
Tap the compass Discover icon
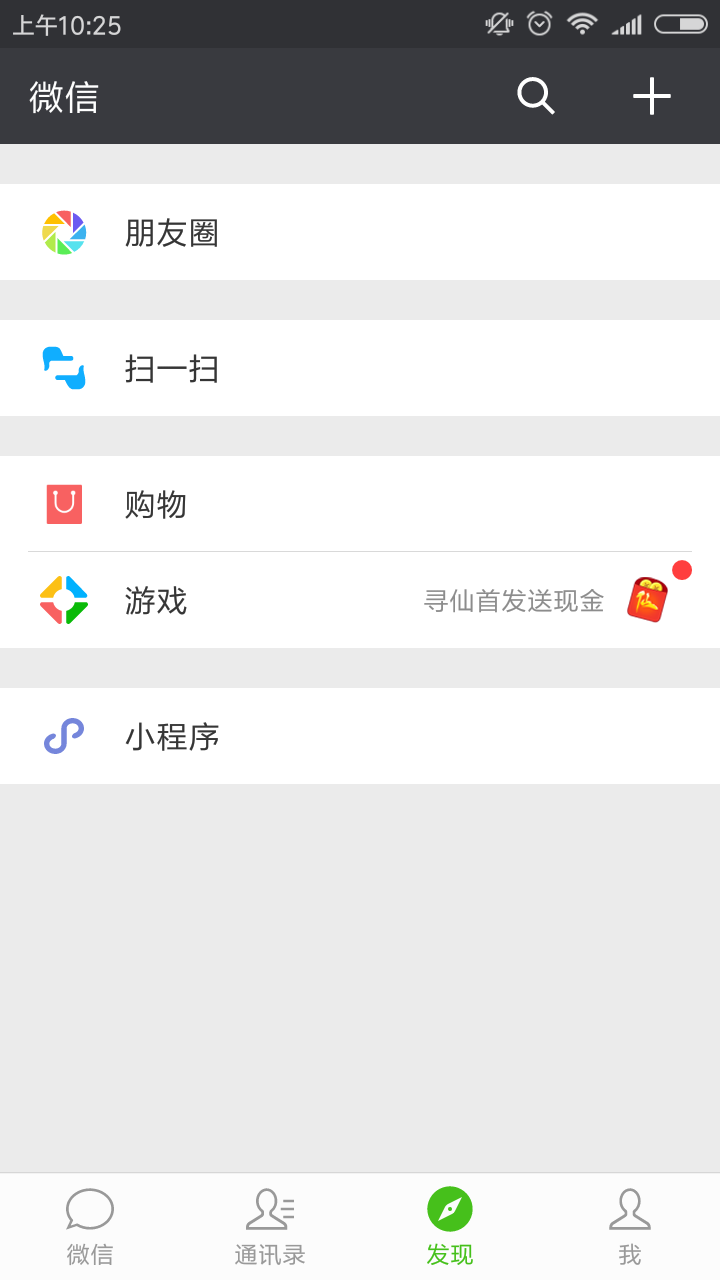[x=450, y=1208]
